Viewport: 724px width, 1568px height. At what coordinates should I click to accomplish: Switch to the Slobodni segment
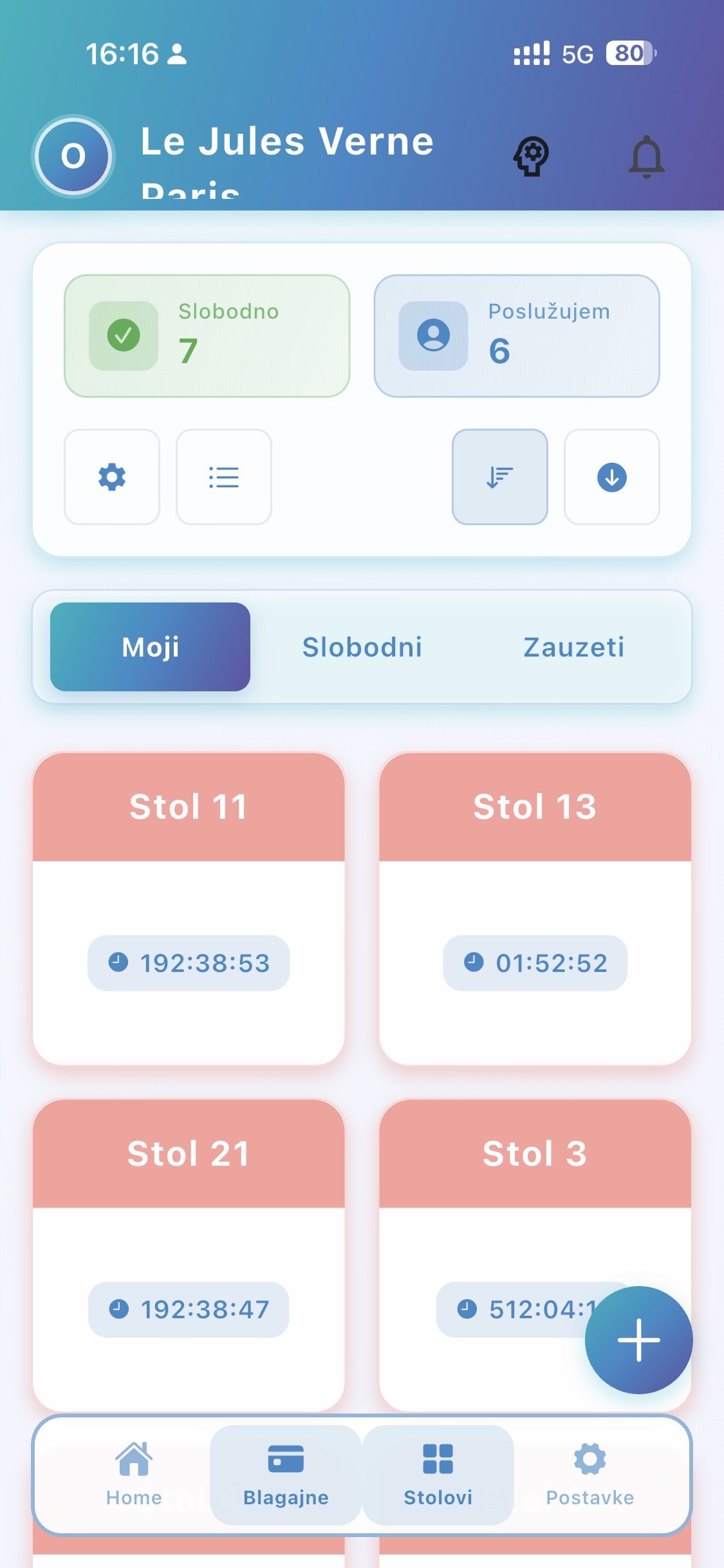pyautogui.click(x=362, y=647)
